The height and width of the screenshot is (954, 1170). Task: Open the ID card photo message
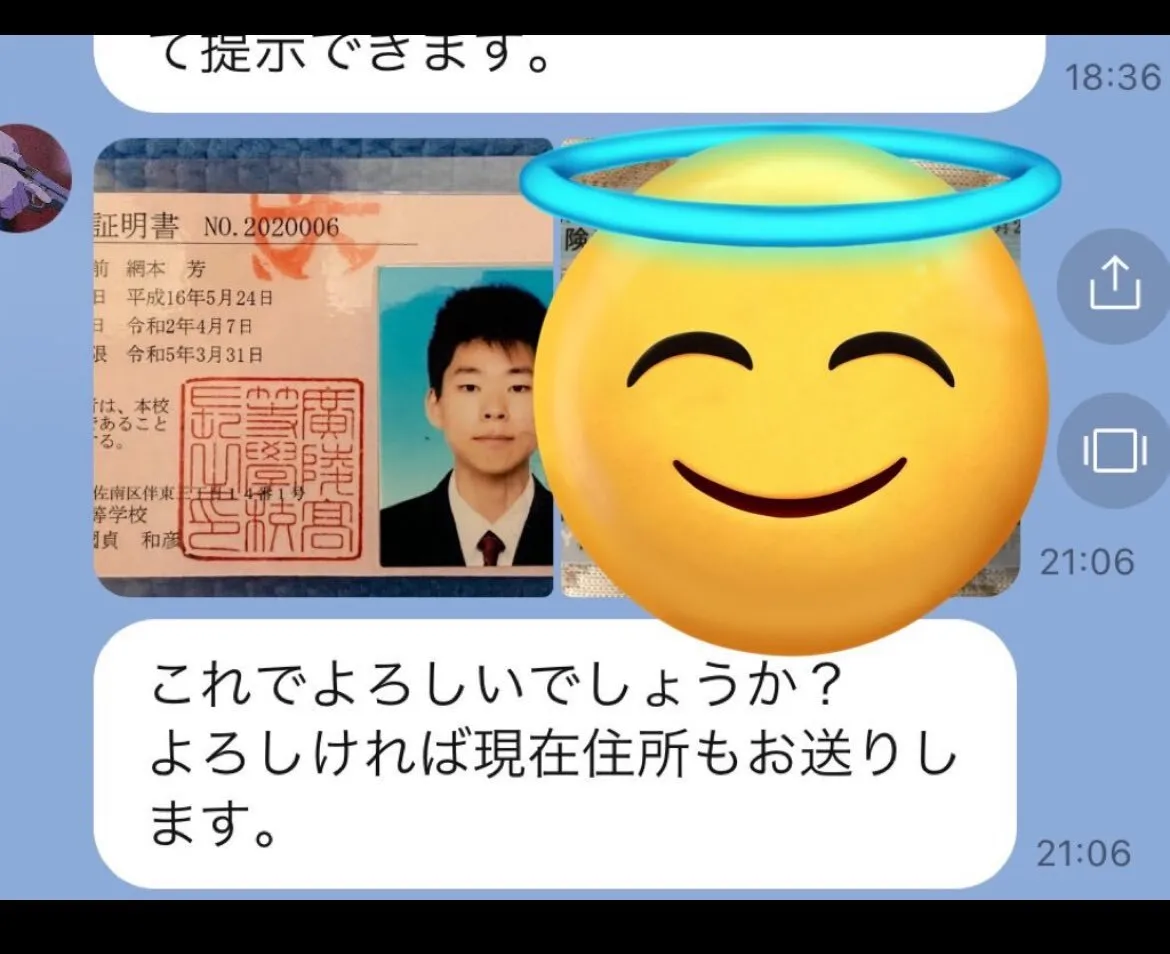323,367
